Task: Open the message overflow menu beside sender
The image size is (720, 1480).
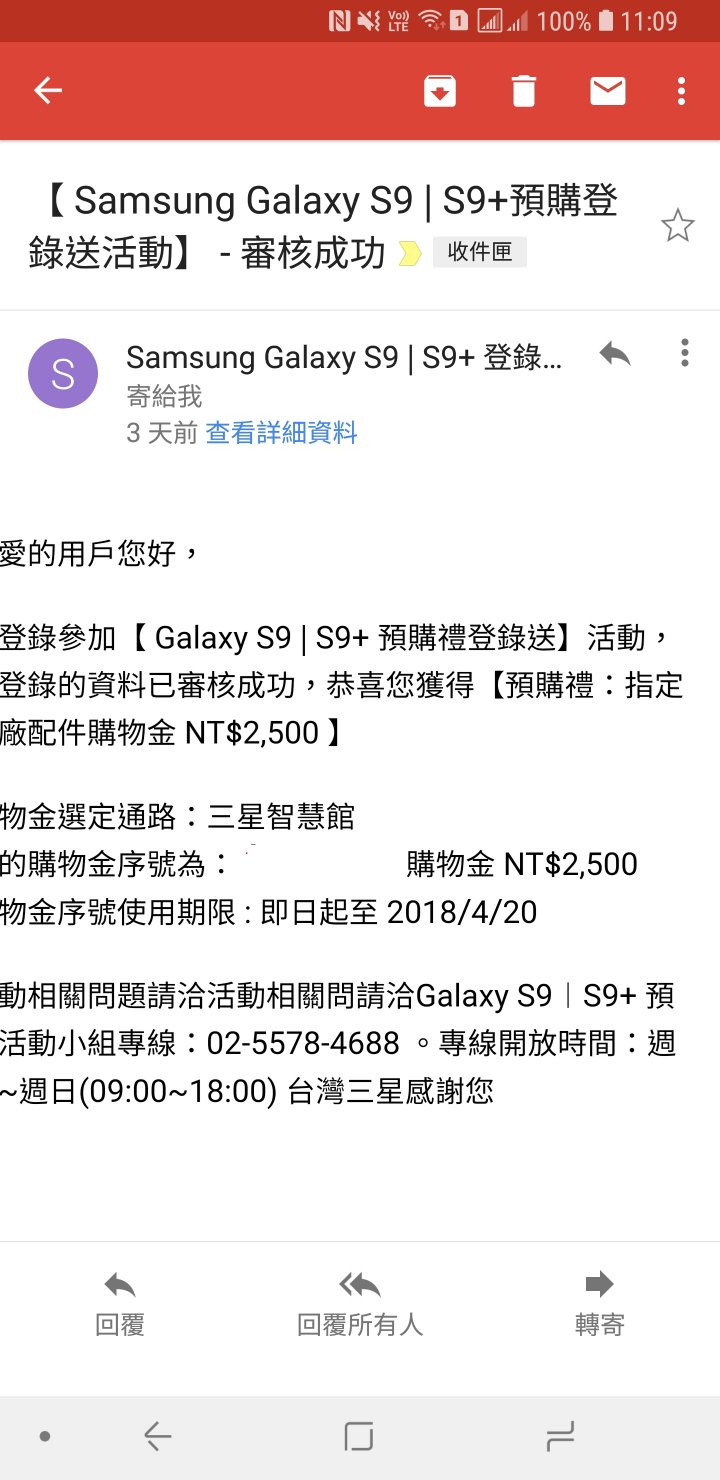Action: pos(685,353)
